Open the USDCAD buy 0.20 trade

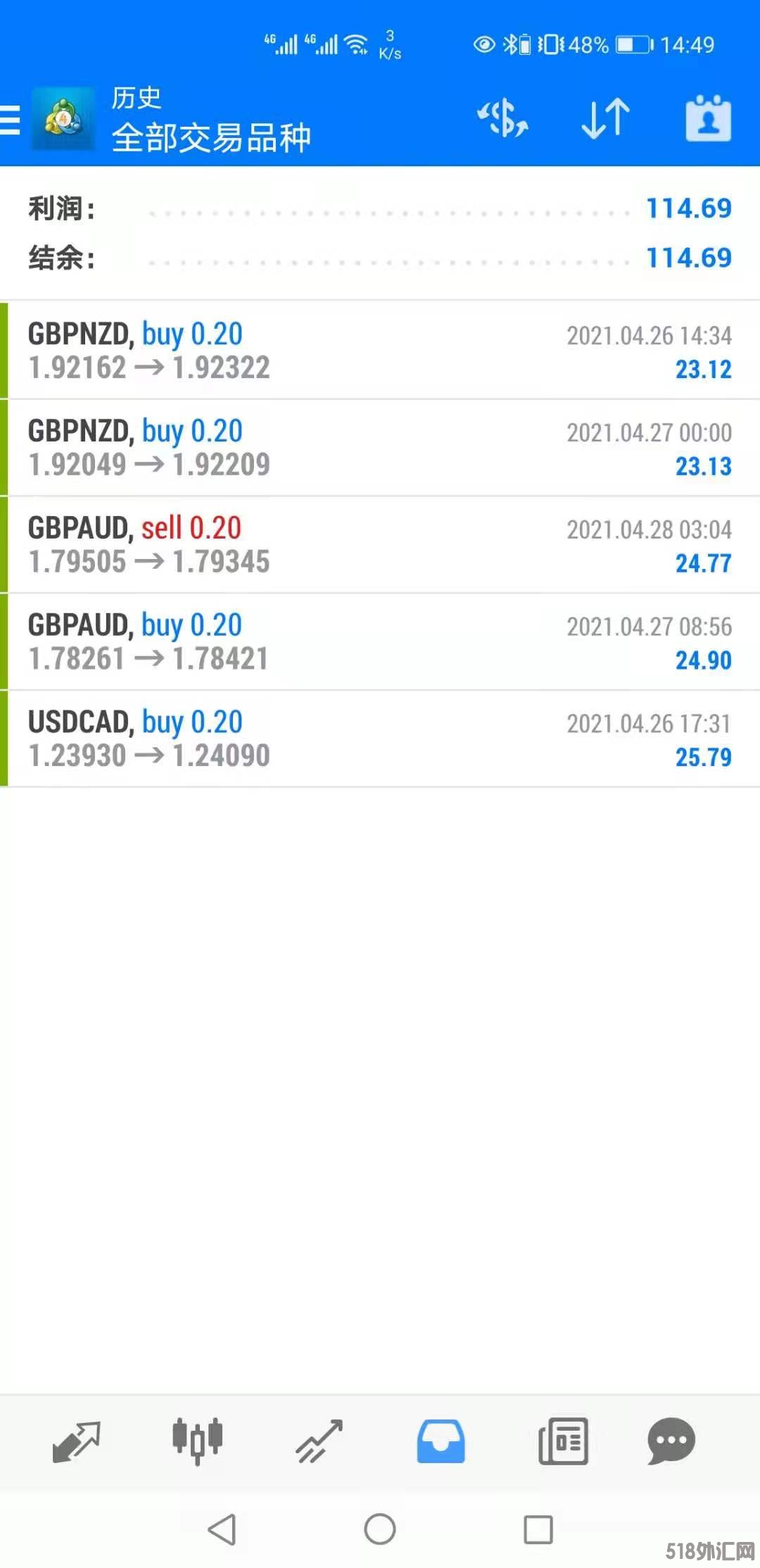coord(380,739)
